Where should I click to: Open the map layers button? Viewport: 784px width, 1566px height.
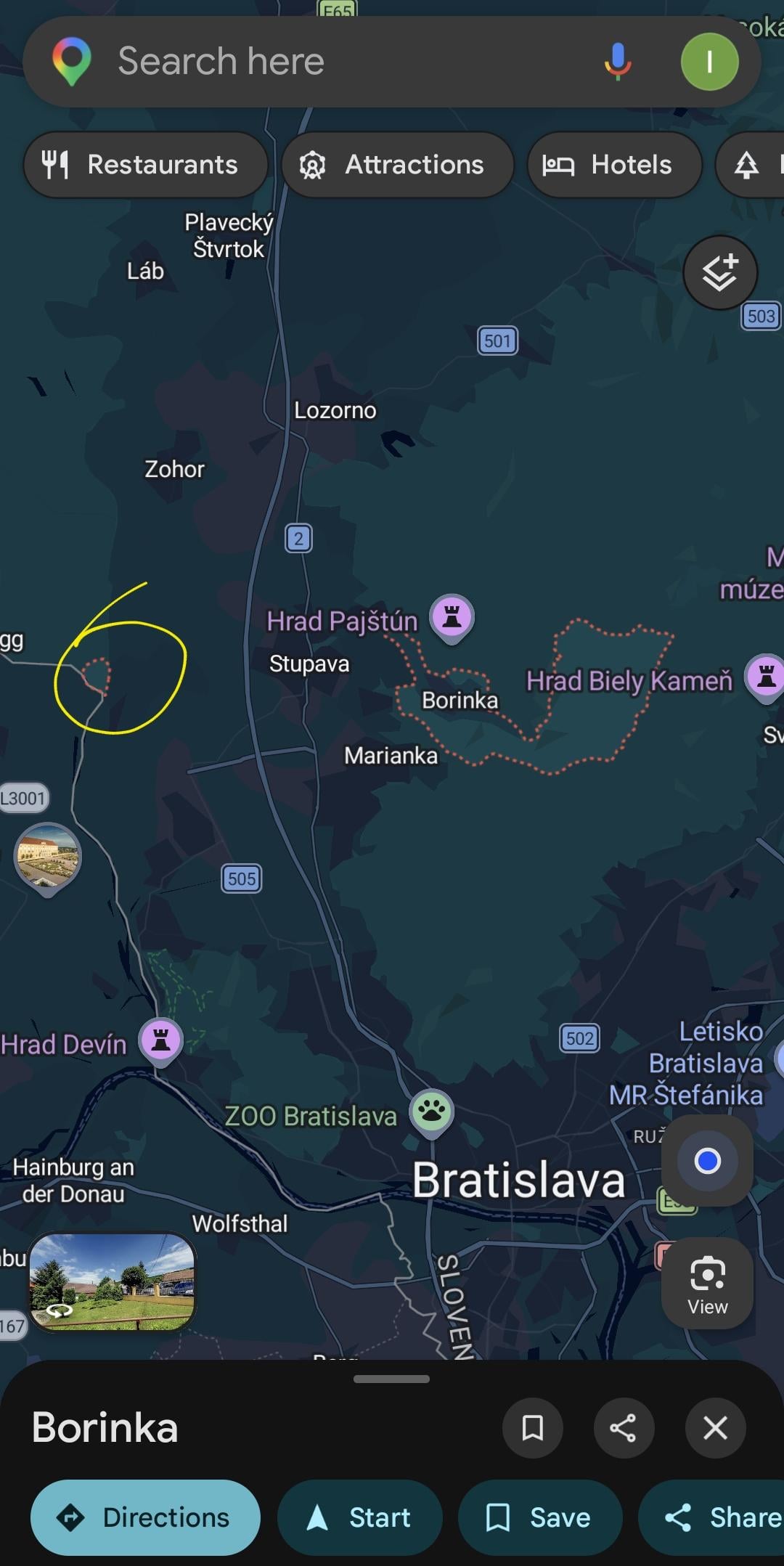coord(720,273)
